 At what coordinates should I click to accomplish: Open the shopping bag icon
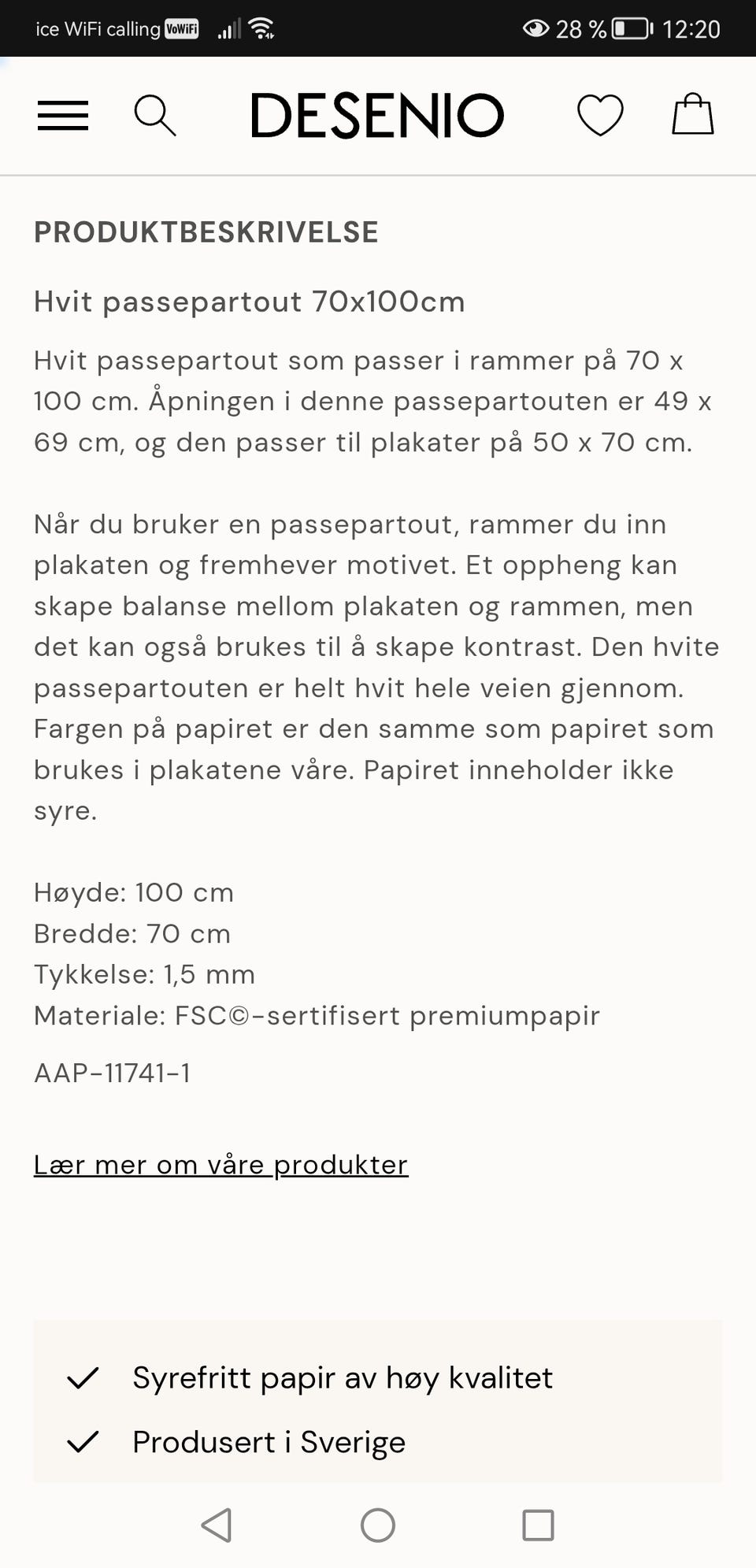[x=691, y=116]
